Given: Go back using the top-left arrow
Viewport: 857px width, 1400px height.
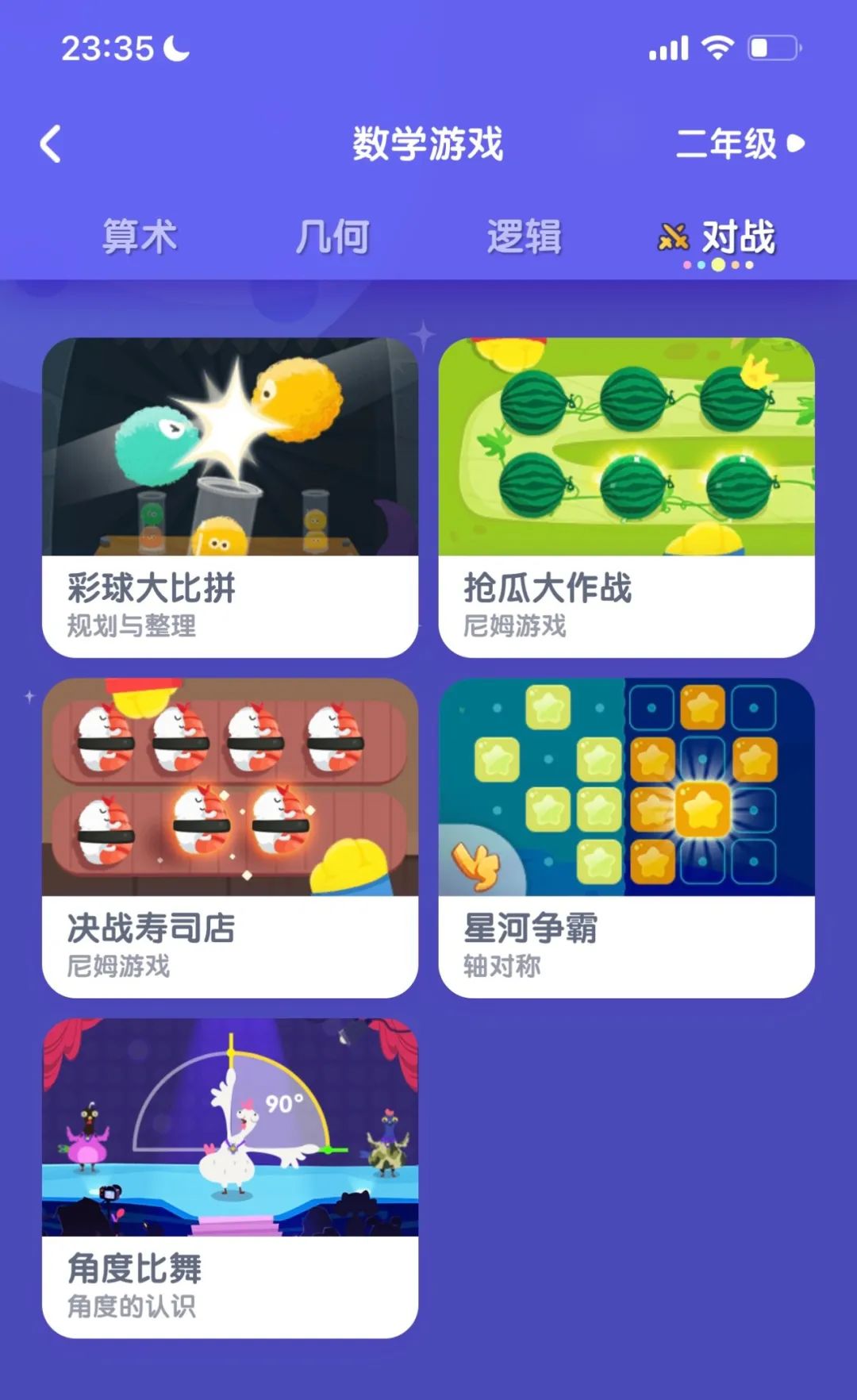Looking at the screenshot, I should 51,144.
